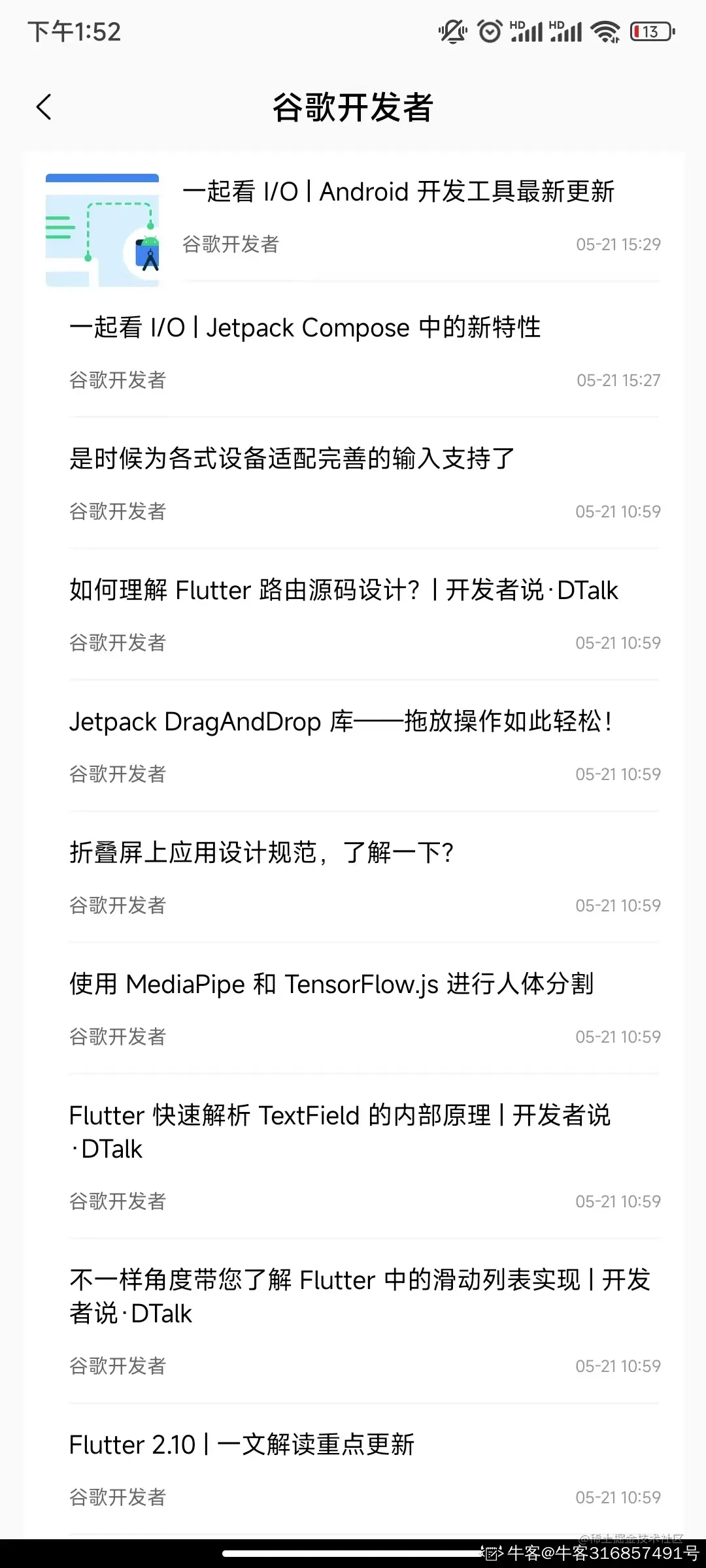Open Flutter 2.10 一文解读重点更新
The image size is (706, 1568).
(x=242, y=1445)
